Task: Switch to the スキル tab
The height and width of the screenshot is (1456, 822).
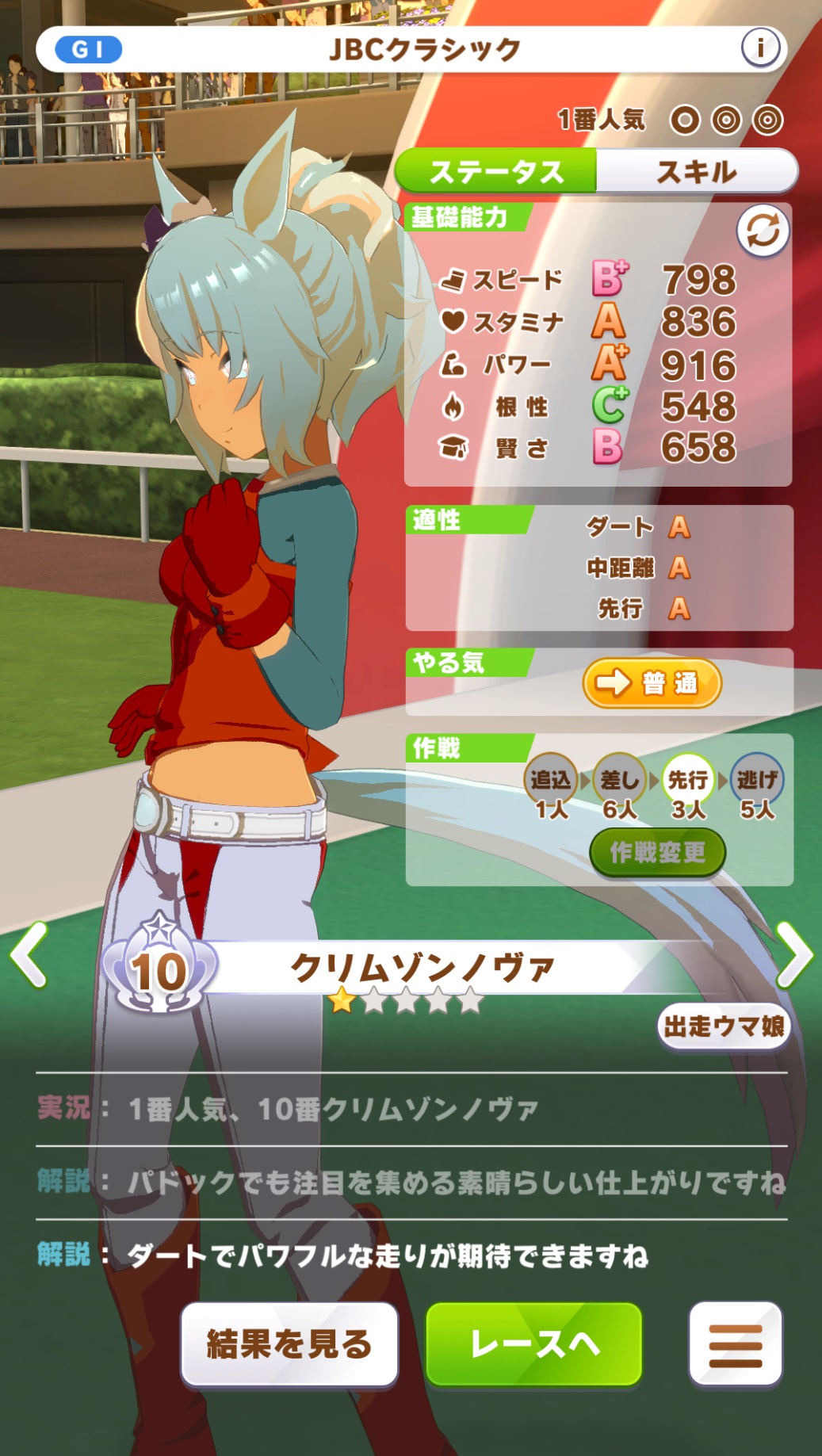Action: tap(696, 171)
